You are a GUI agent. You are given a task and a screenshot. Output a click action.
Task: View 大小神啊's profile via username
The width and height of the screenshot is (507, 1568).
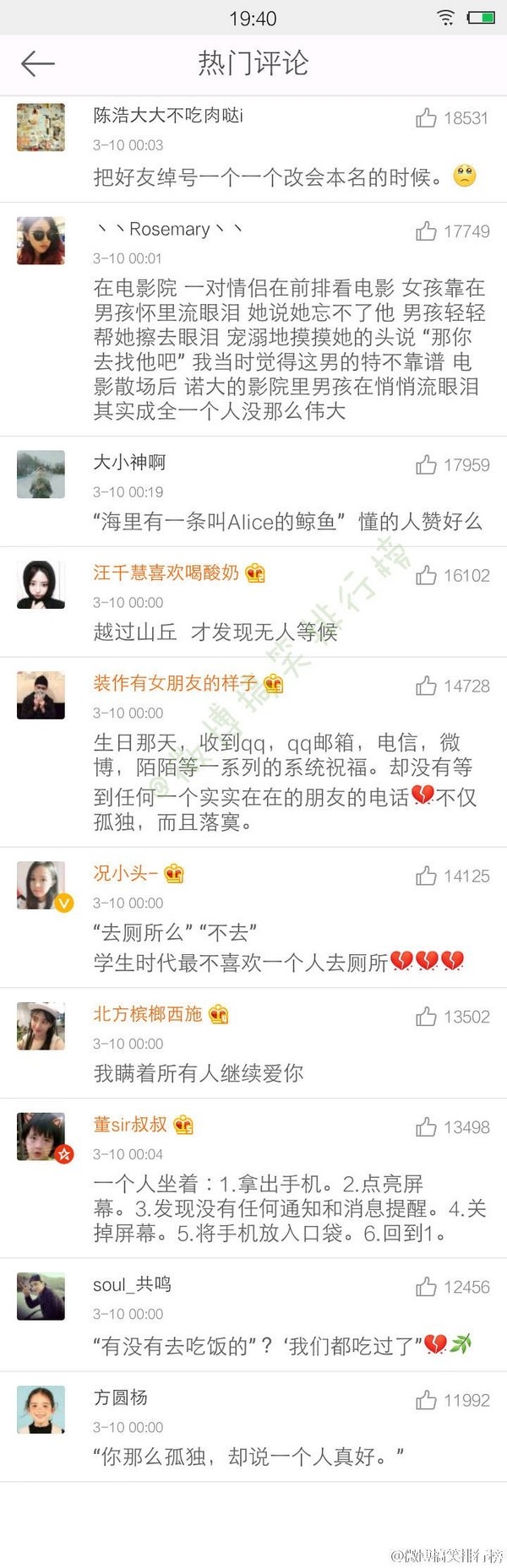[129, 462]
